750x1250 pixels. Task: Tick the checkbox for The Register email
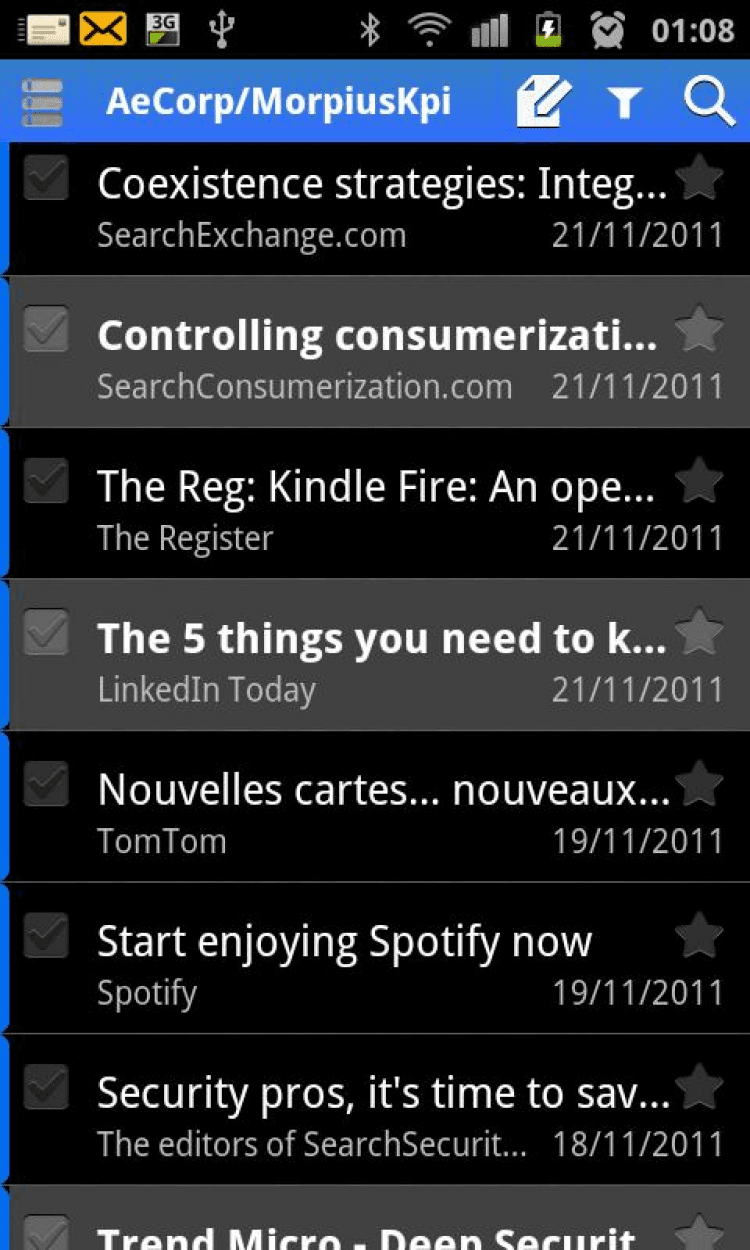coord(46,481)
